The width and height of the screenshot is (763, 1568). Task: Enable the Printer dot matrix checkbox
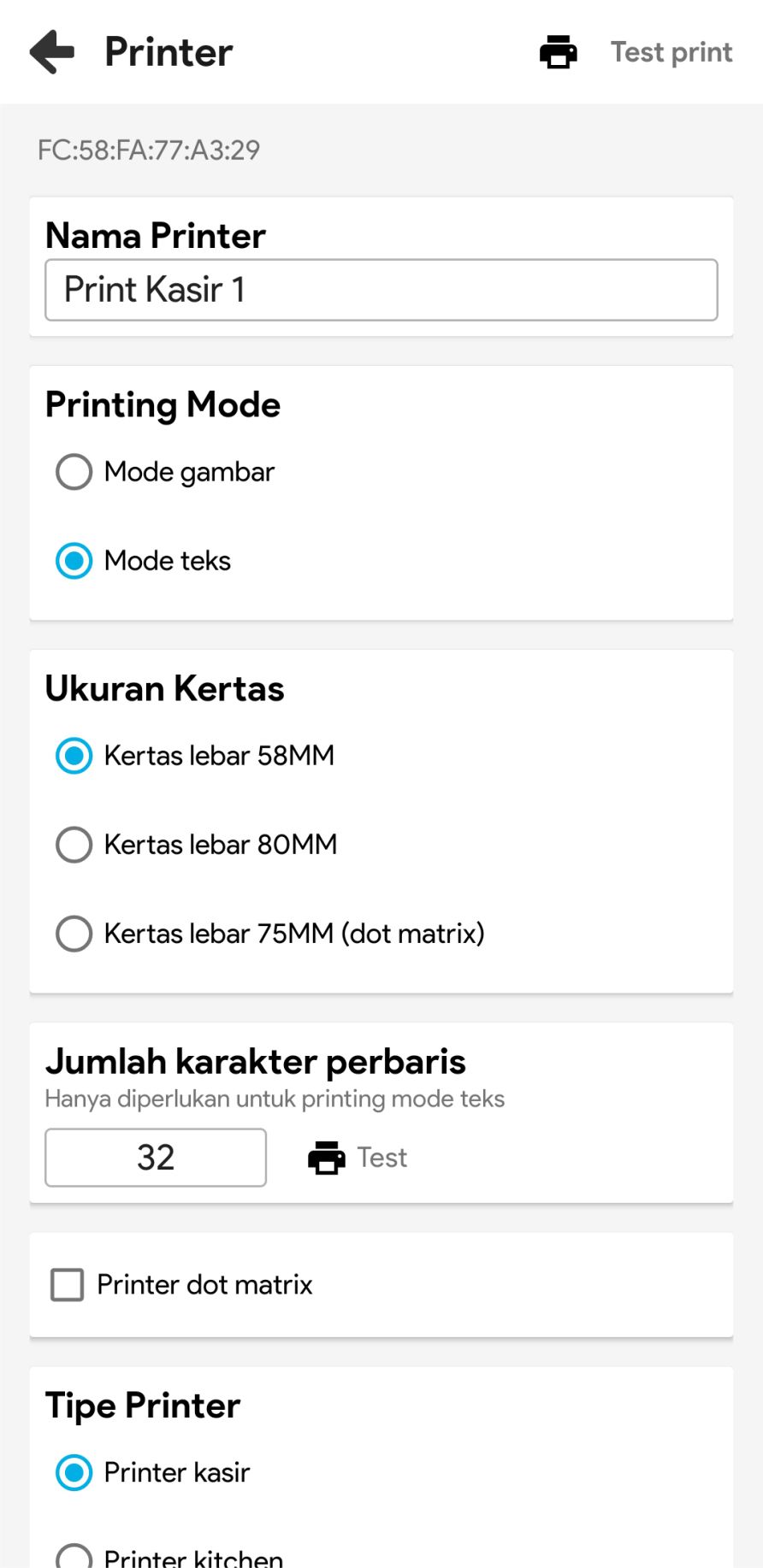(68, 1284)
